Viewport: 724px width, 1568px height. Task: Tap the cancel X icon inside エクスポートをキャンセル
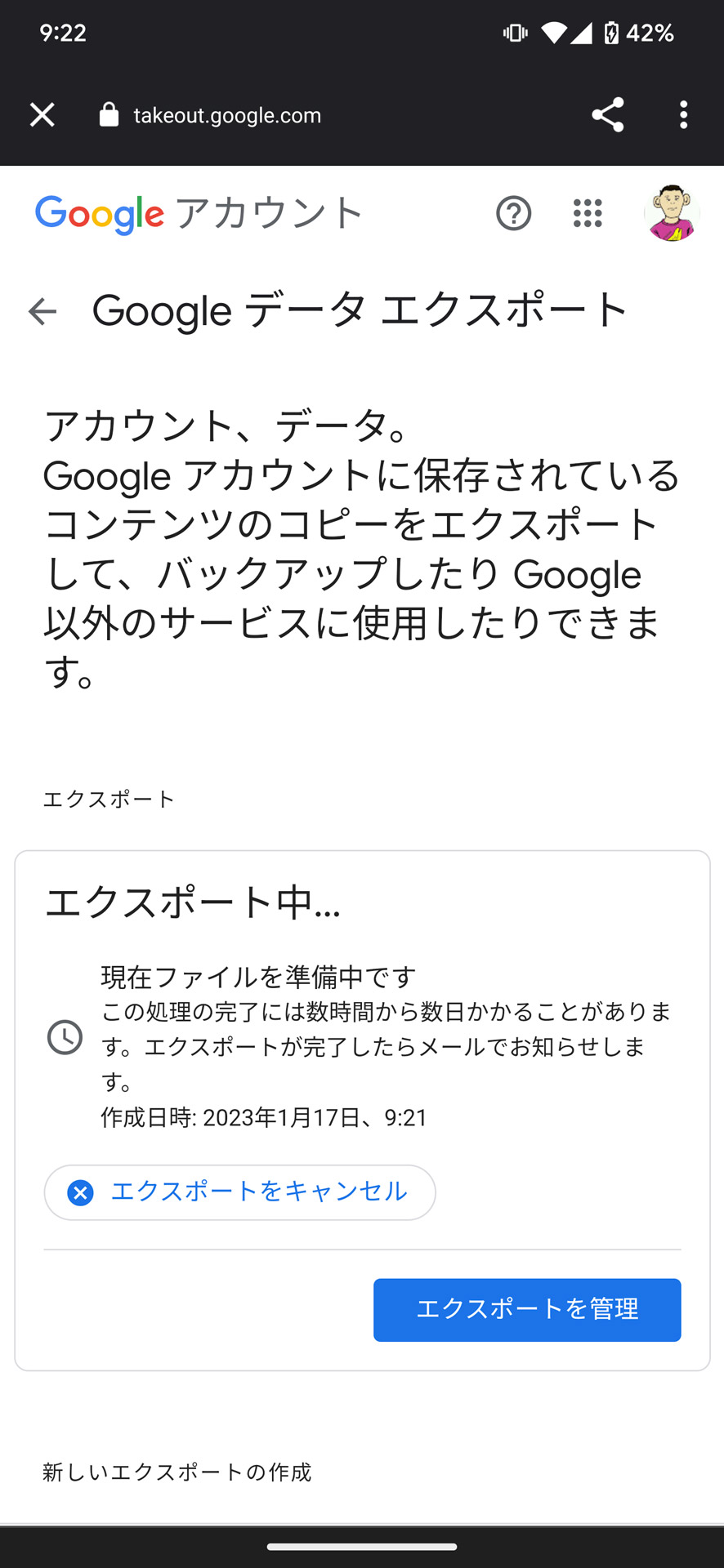[x=79, y=1192]
